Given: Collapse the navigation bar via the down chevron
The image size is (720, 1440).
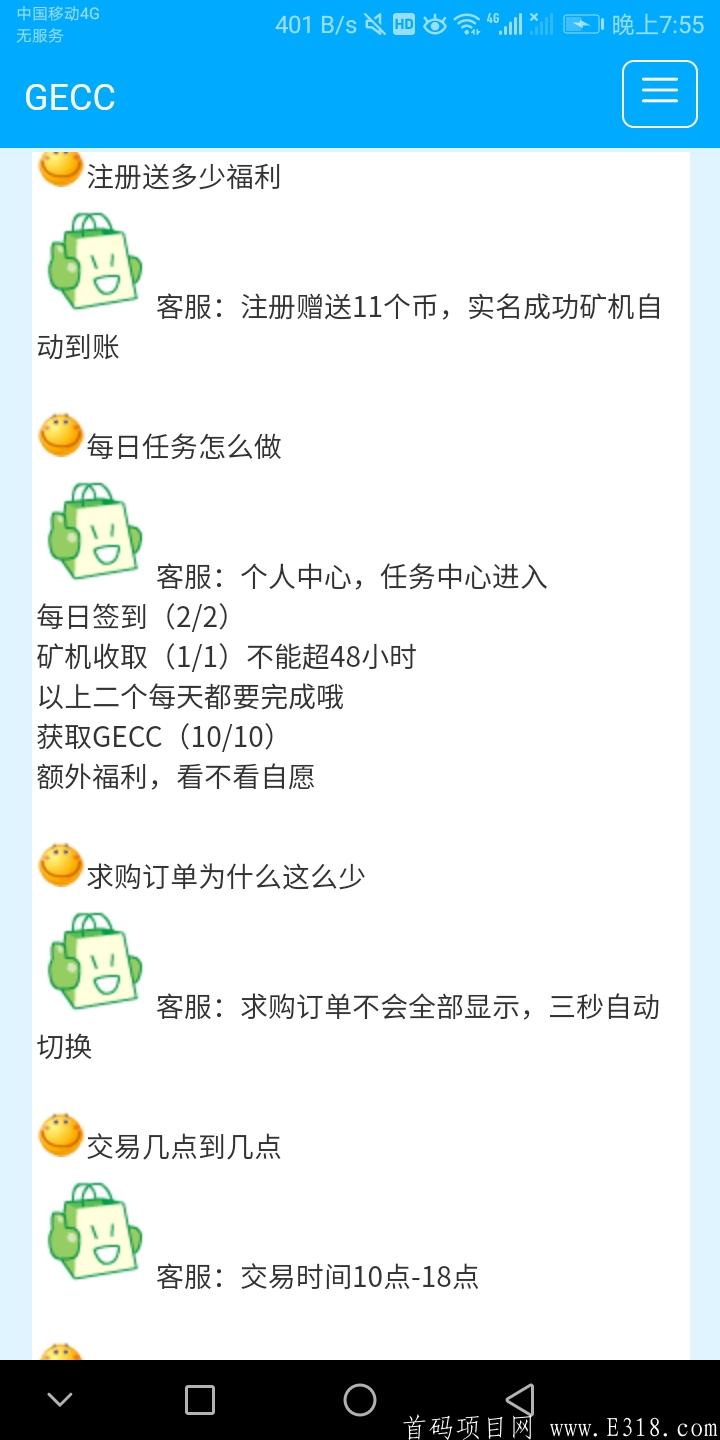Looking at the screenshot, I should tap(60, 1399).
